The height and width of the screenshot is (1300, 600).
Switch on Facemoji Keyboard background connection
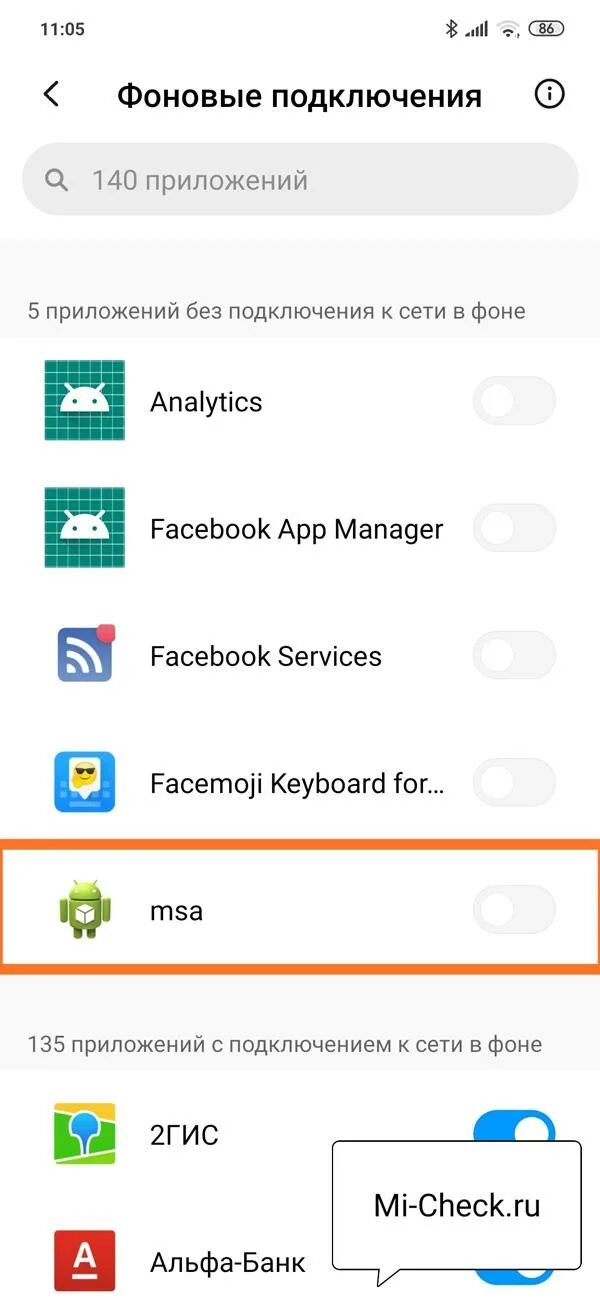[x=514, y=783]
